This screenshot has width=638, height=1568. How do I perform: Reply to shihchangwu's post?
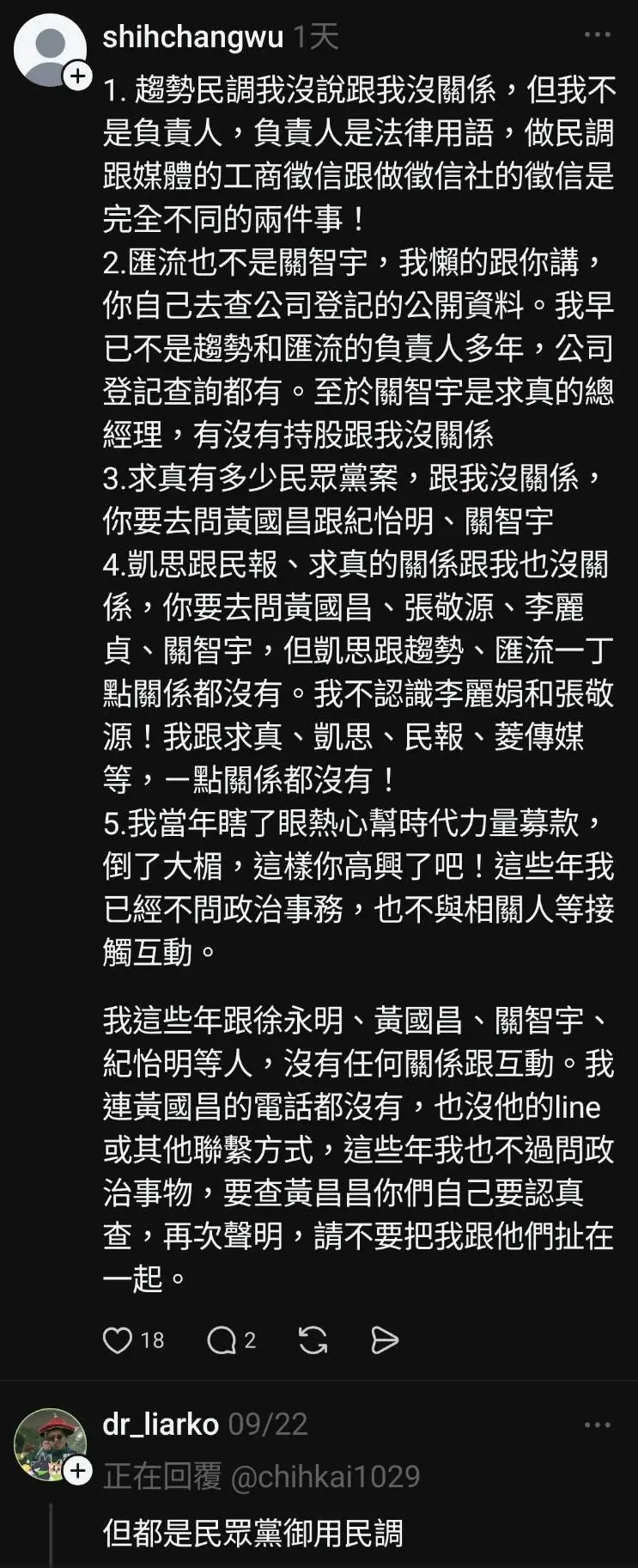pyautogui.click(x=222, y=1339)
